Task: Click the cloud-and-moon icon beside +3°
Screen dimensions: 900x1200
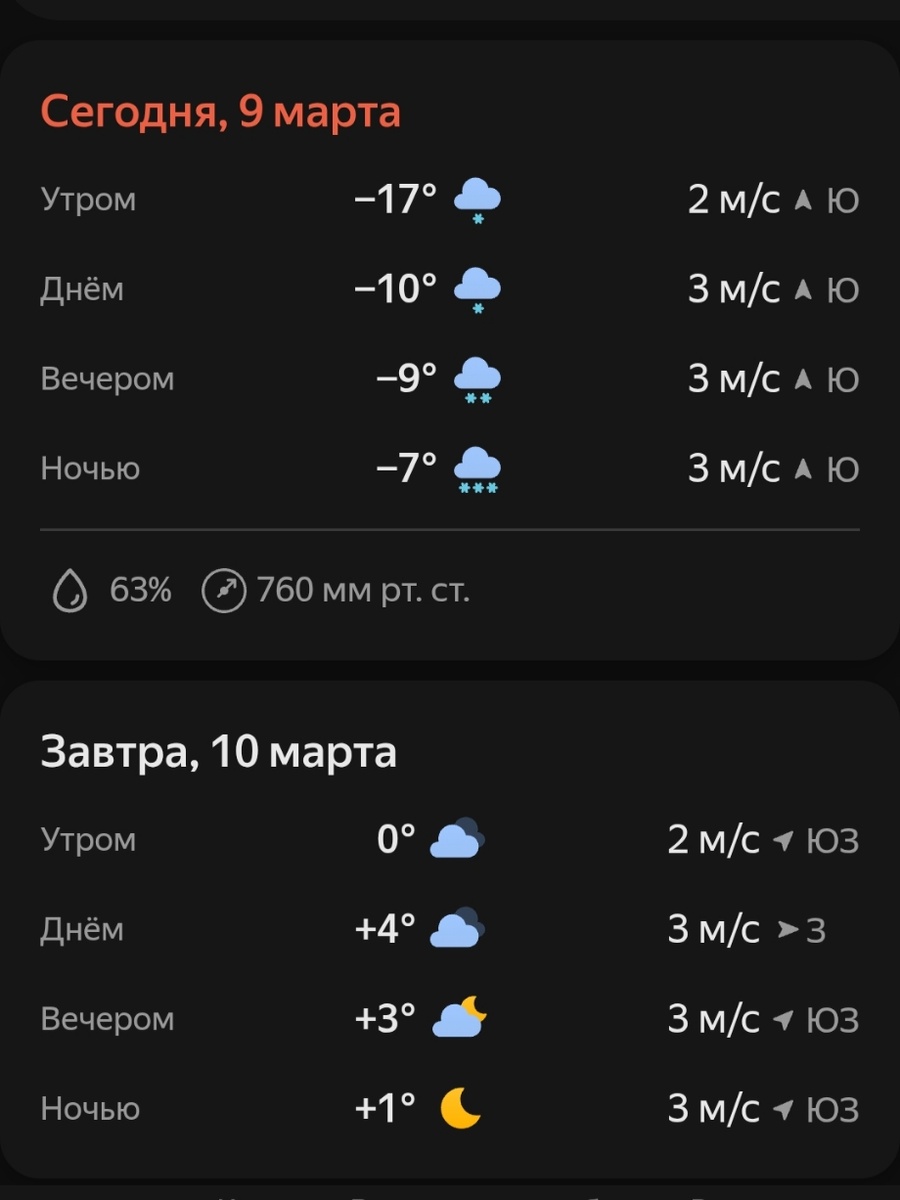Action: [460, 1018]
